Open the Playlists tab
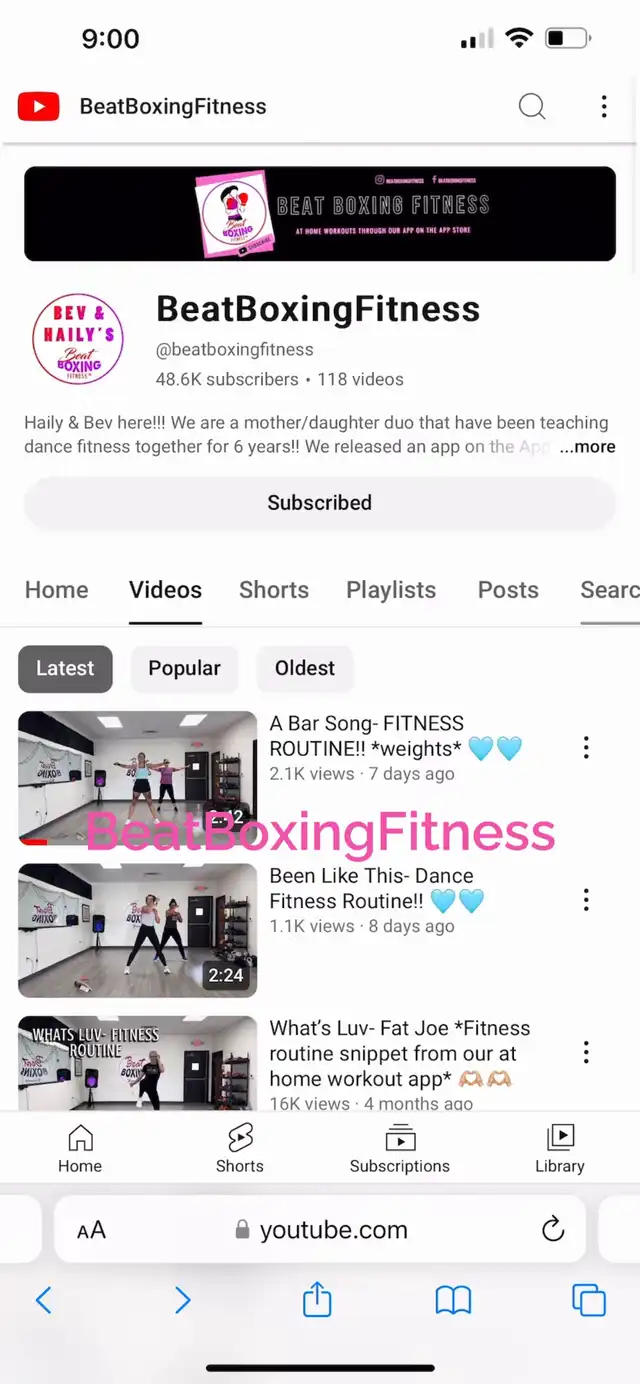Viewport: 640px width, 1384px height. click(391, 590)
